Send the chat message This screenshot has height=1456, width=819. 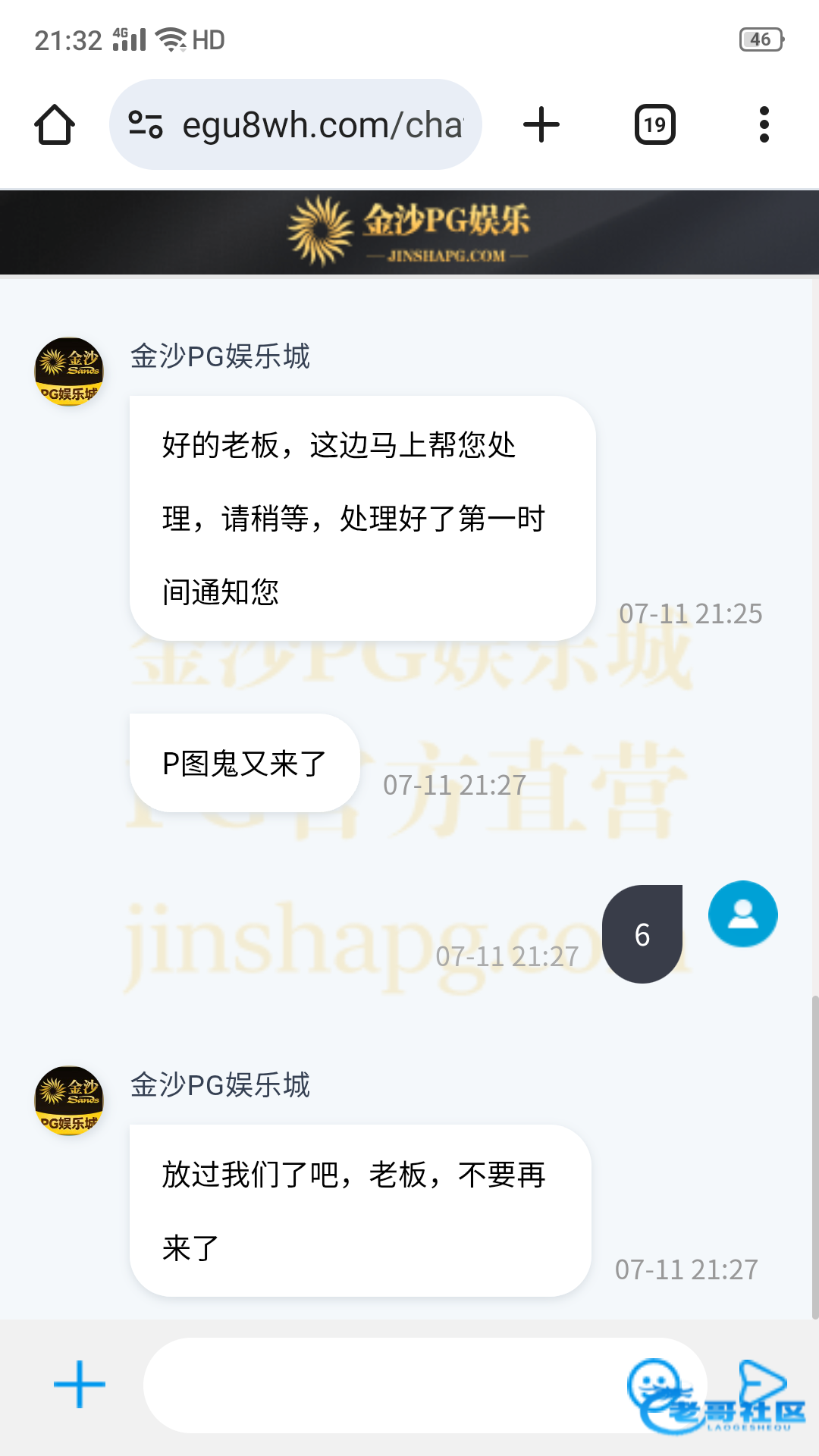[761, 1383]
